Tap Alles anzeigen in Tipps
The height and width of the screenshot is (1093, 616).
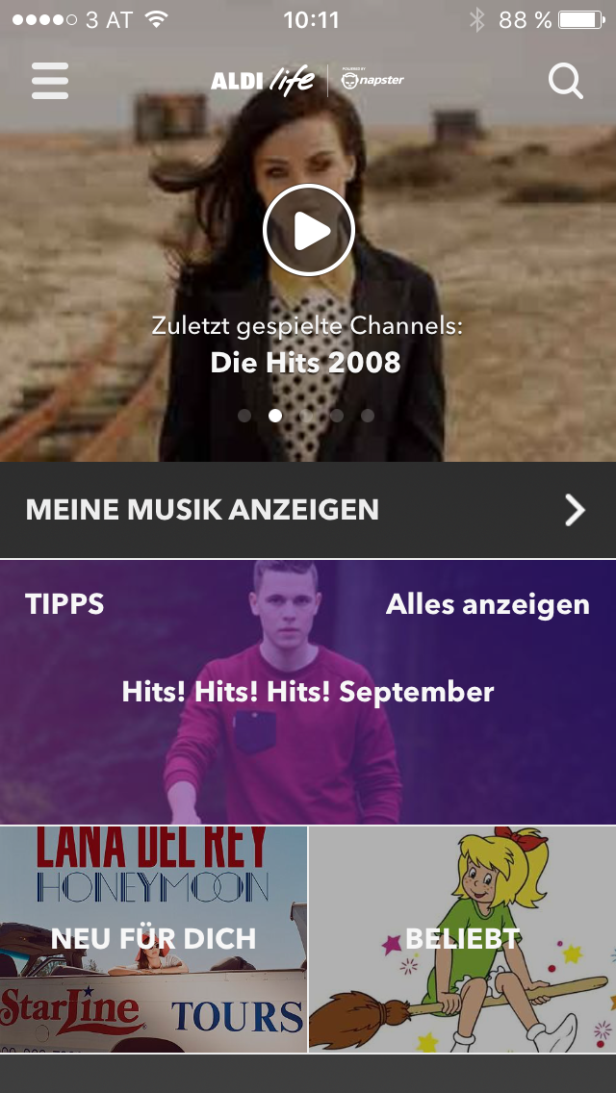click(487, 604)
